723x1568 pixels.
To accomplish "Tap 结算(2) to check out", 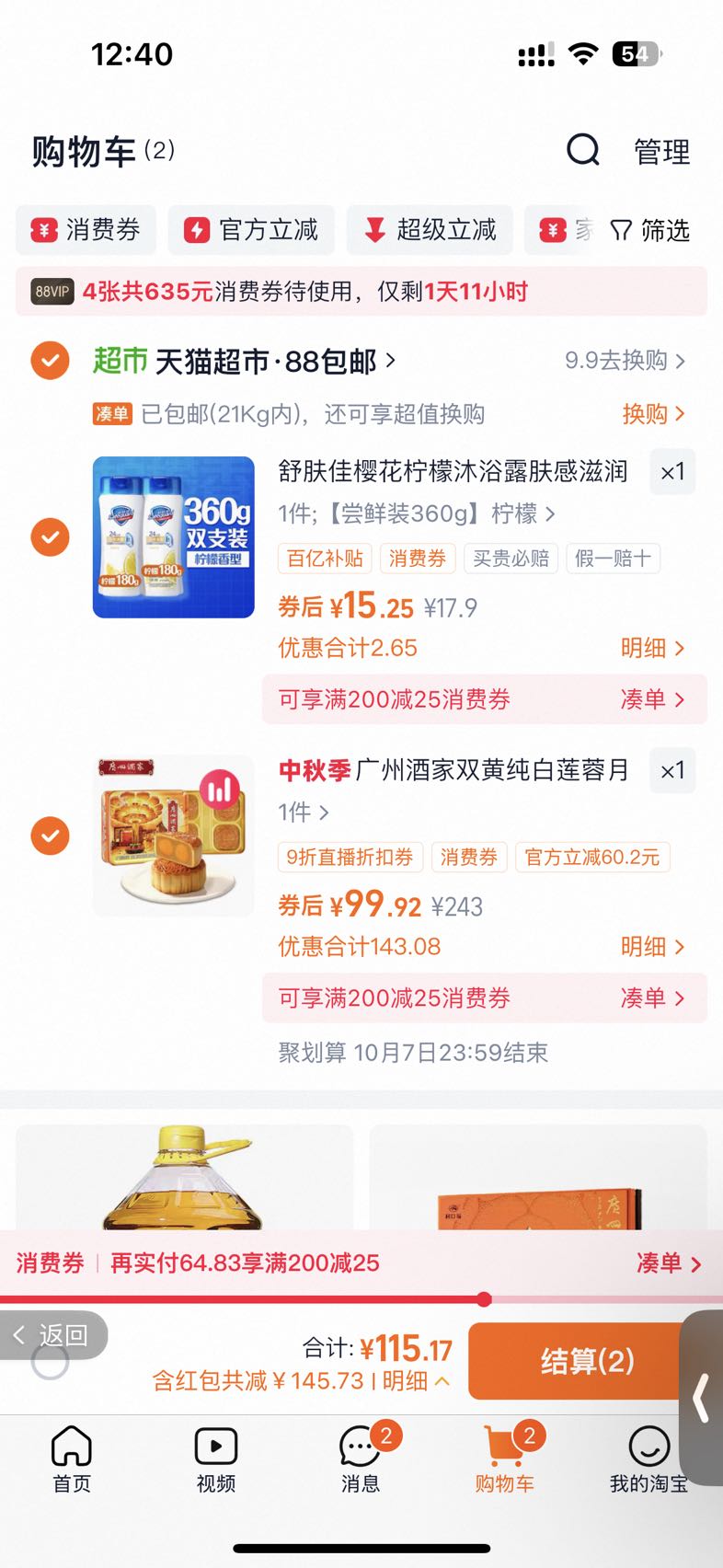I will coord(588,1361).
